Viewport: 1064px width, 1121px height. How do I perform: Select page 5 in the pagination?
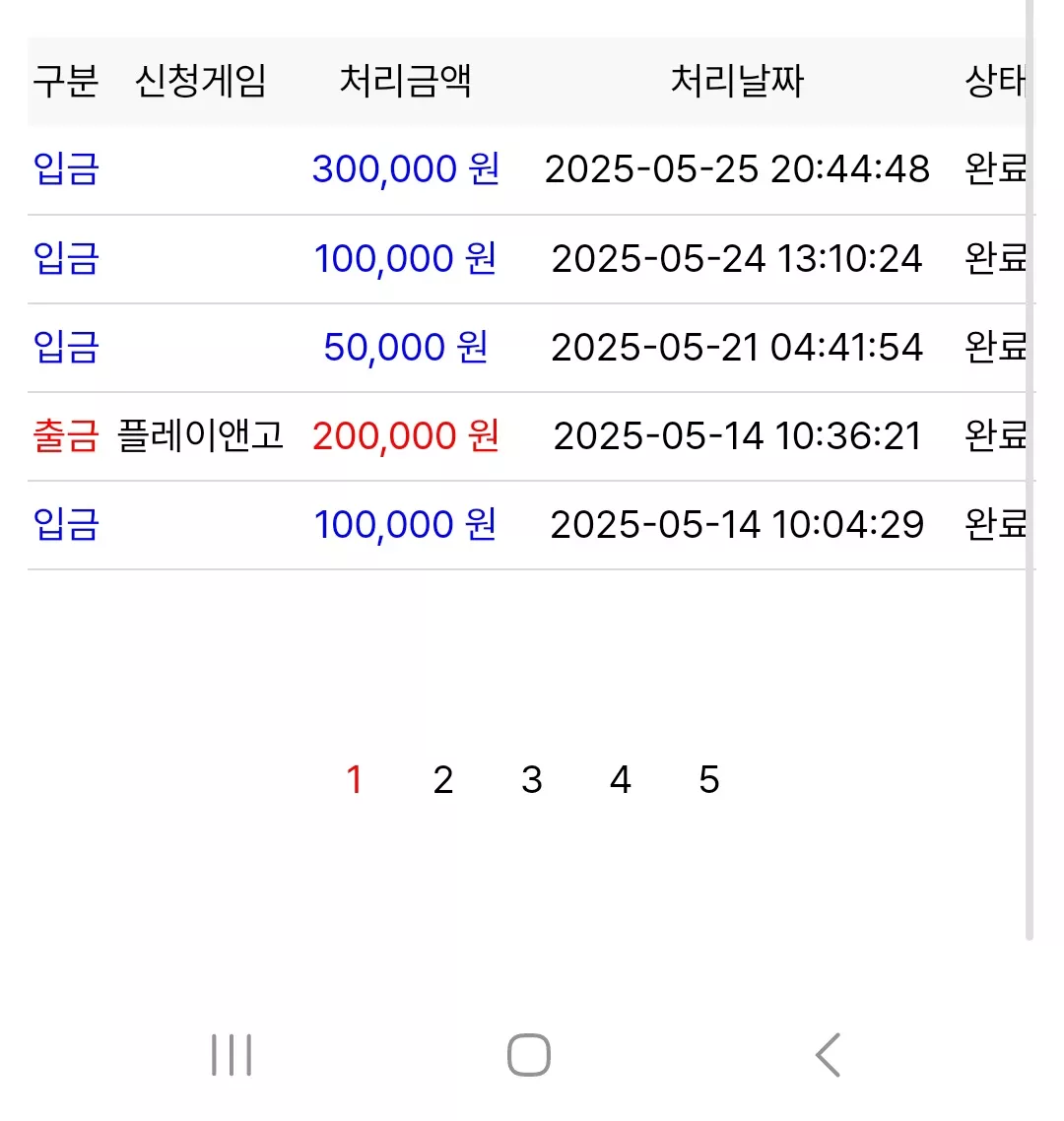click(x=708, y=779)
